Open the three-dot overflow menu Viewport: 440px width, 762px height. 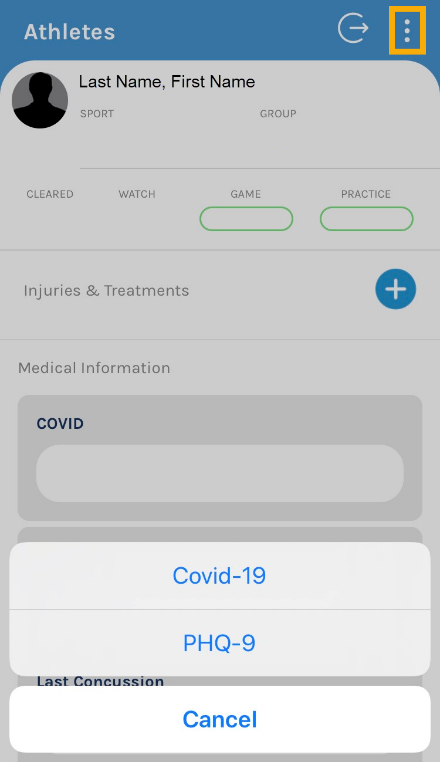(407, 31)
